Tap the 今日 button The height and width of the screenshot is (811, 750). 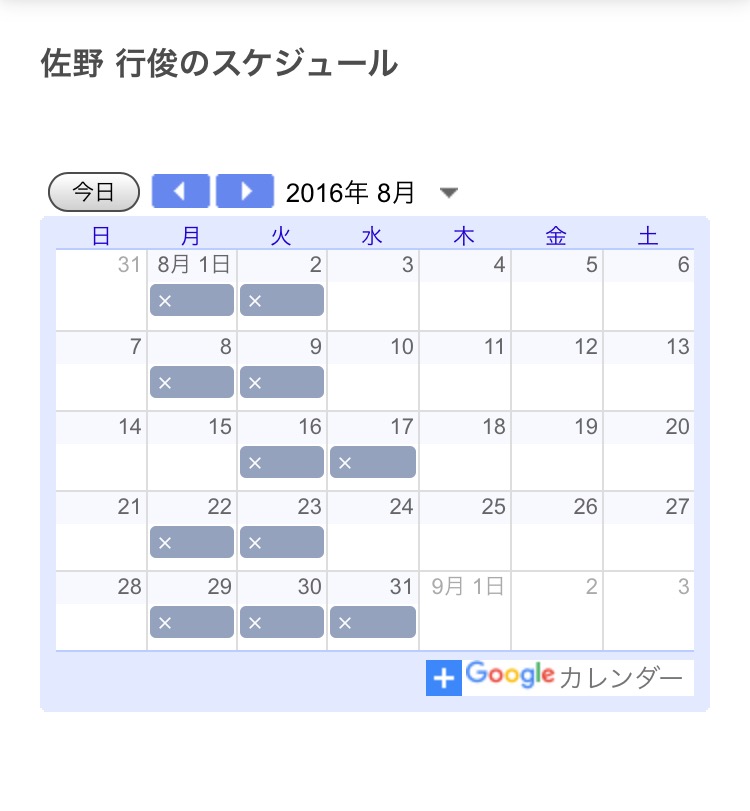click(x=94, y=192)
